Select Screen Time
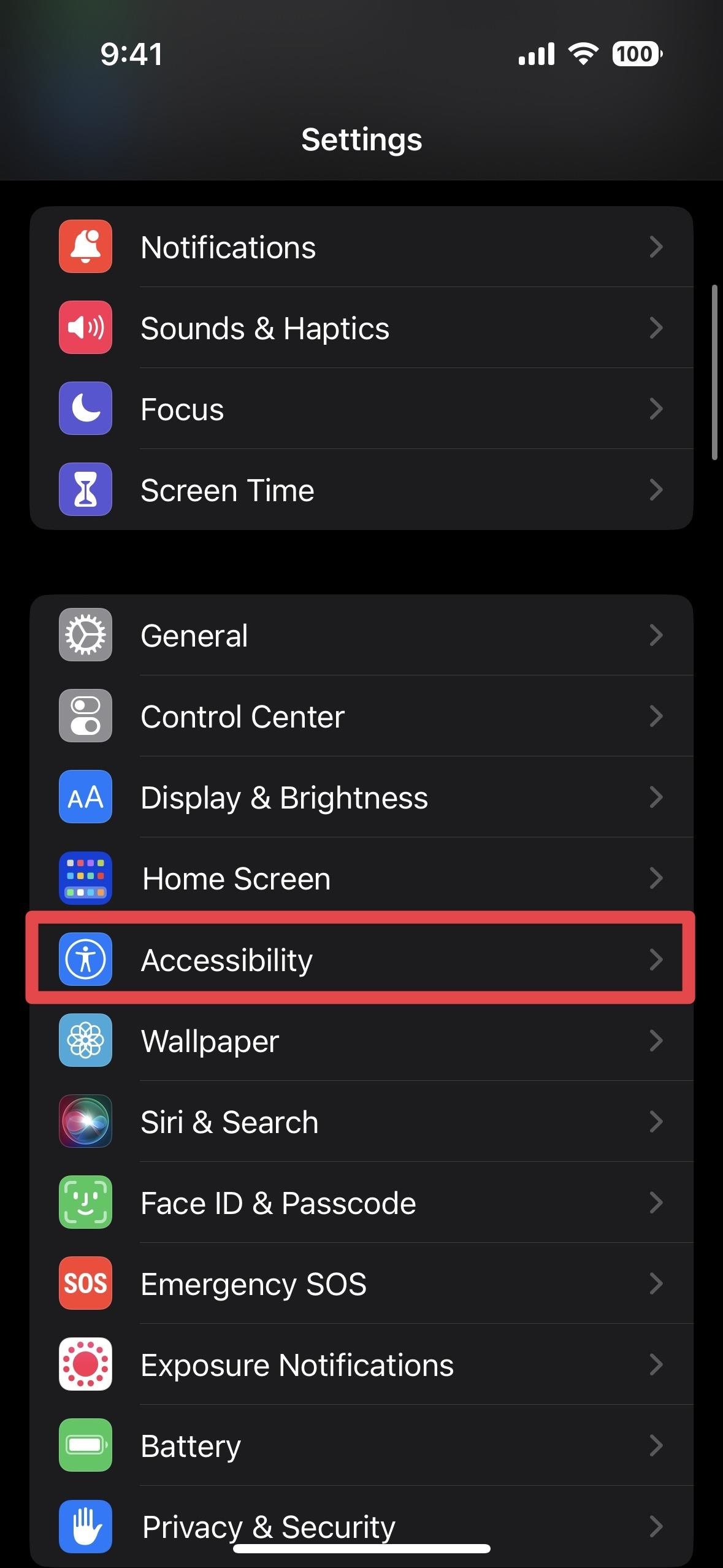This screenshot has height=1568, width=723. point(361,490)
